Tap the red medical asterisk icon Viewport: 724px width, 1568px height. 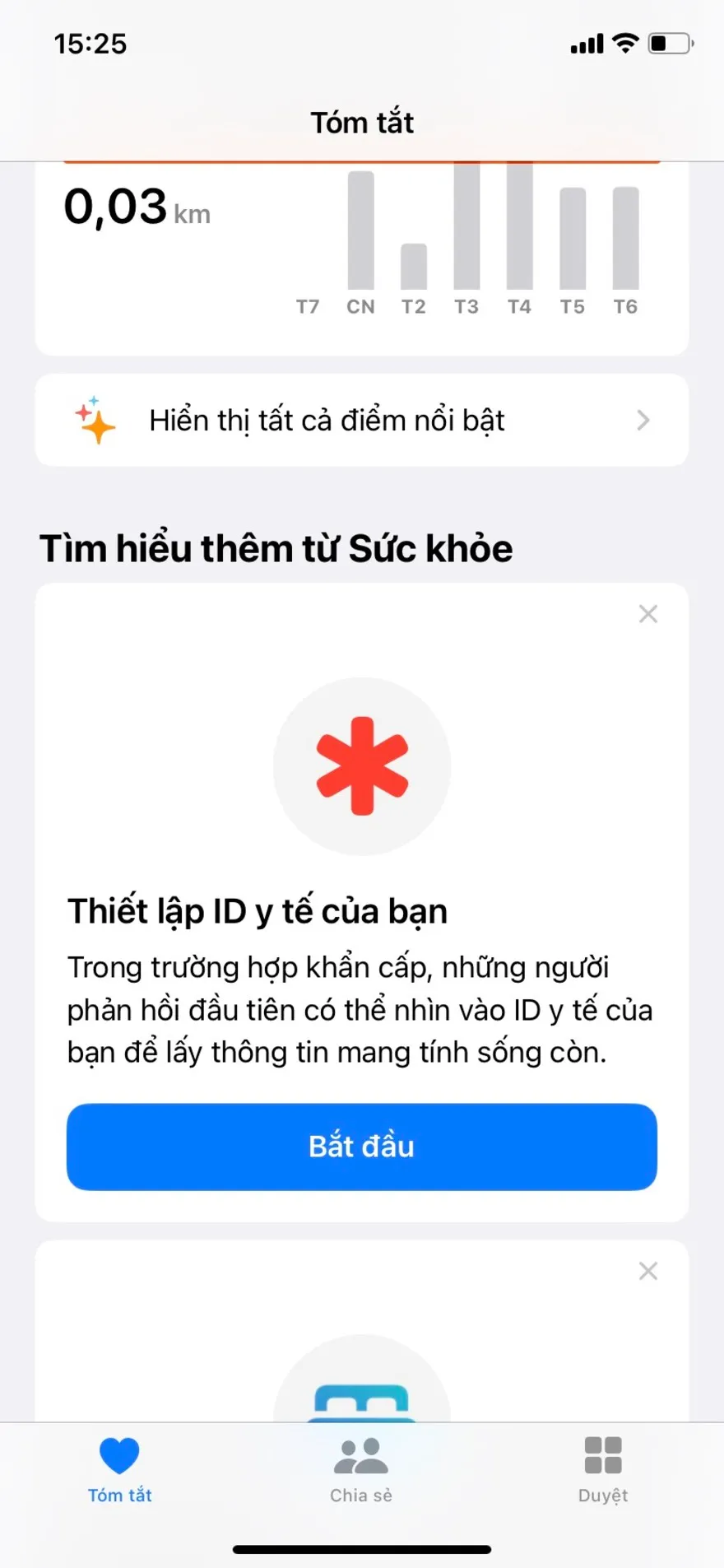point(361,764)
